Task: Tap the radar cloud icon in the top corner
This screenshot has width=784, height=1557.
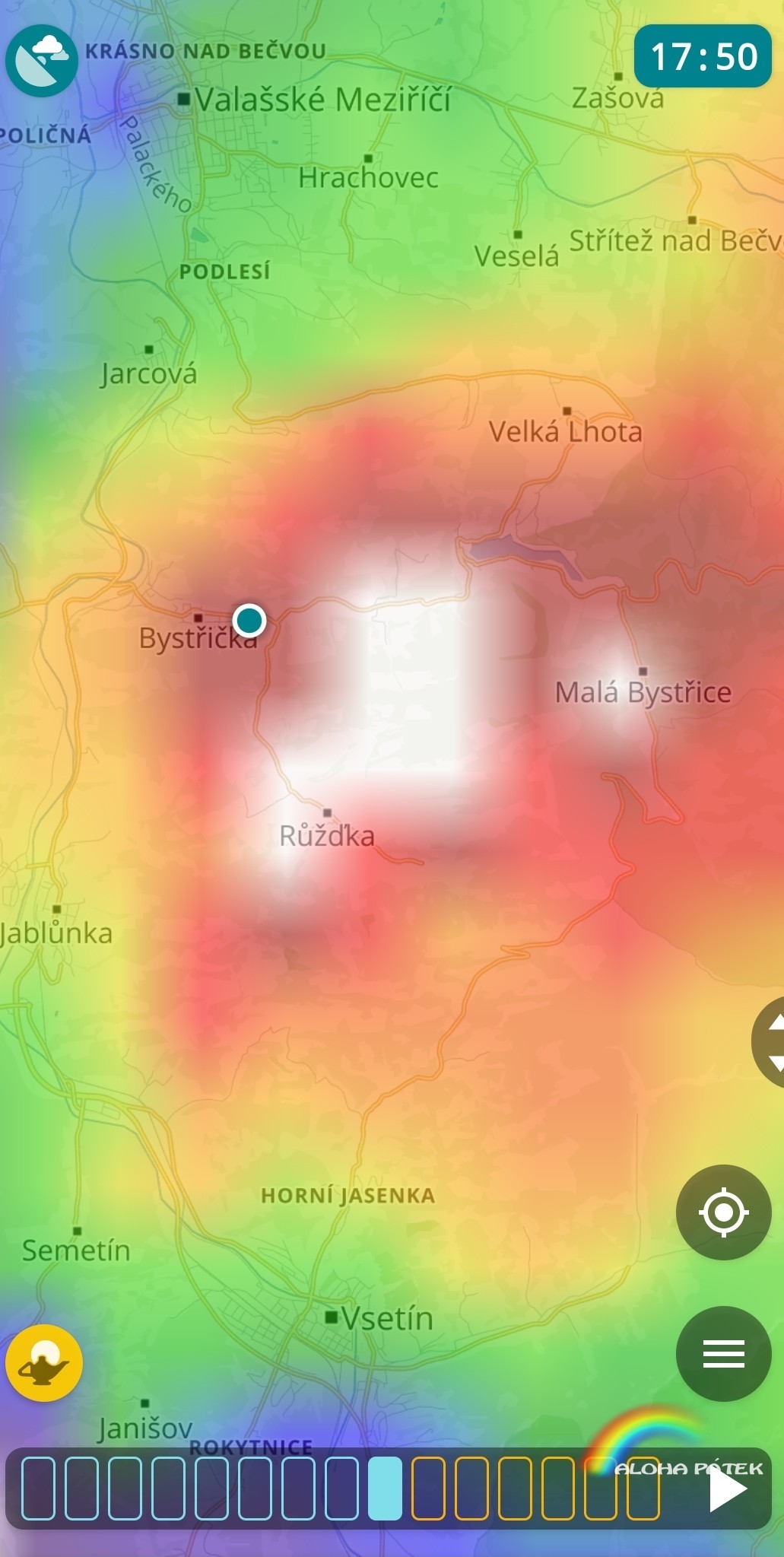Action: pyautogui.click(x=42, y=61)
